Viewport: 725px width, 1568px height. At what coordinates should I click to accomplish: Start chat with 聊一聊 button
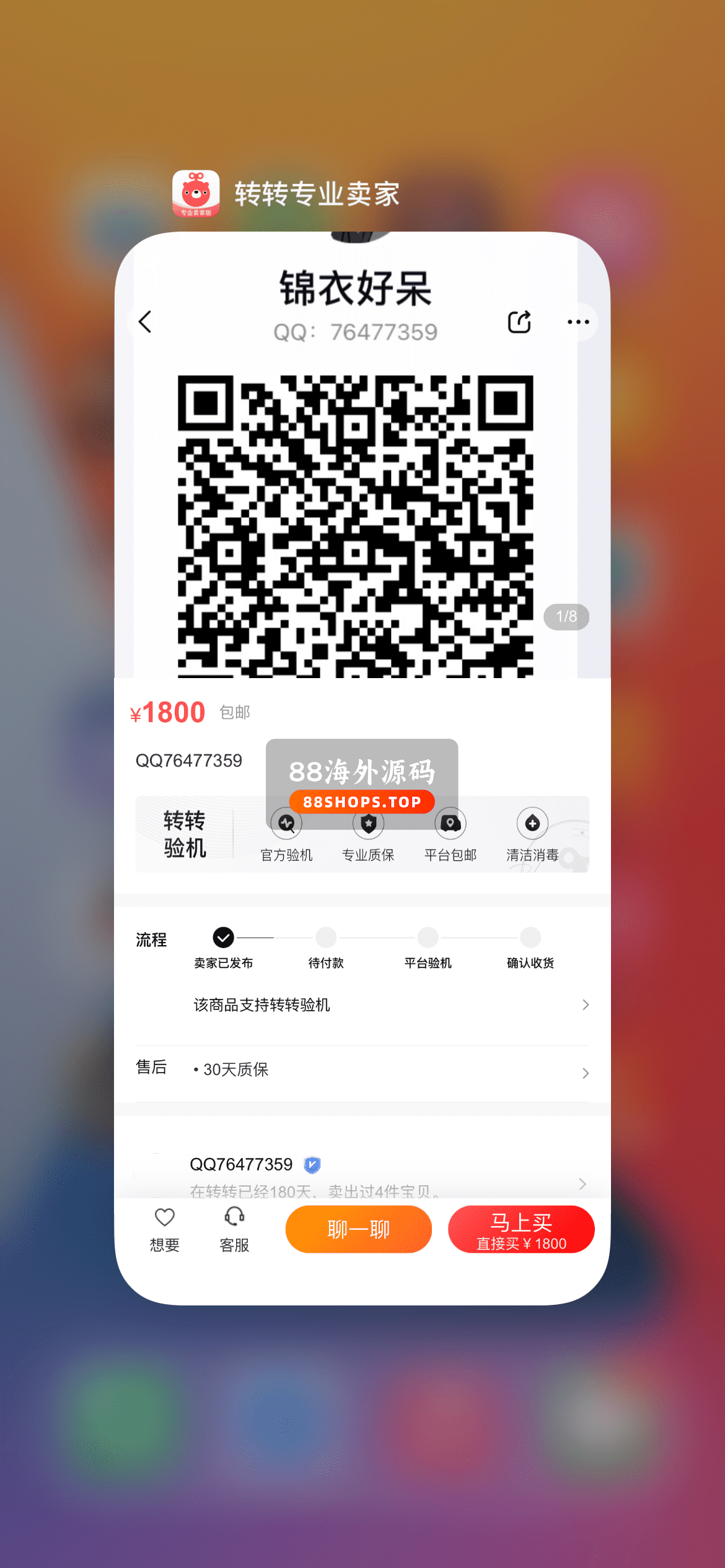click(358, 1229)
